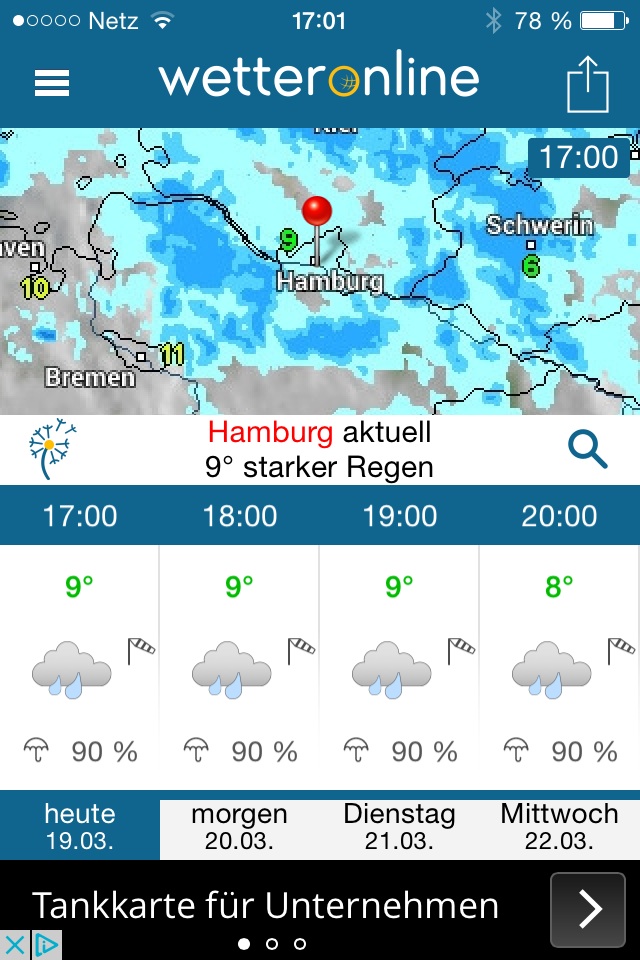
Task: Open the rain radar map
Action: (320, 270)
